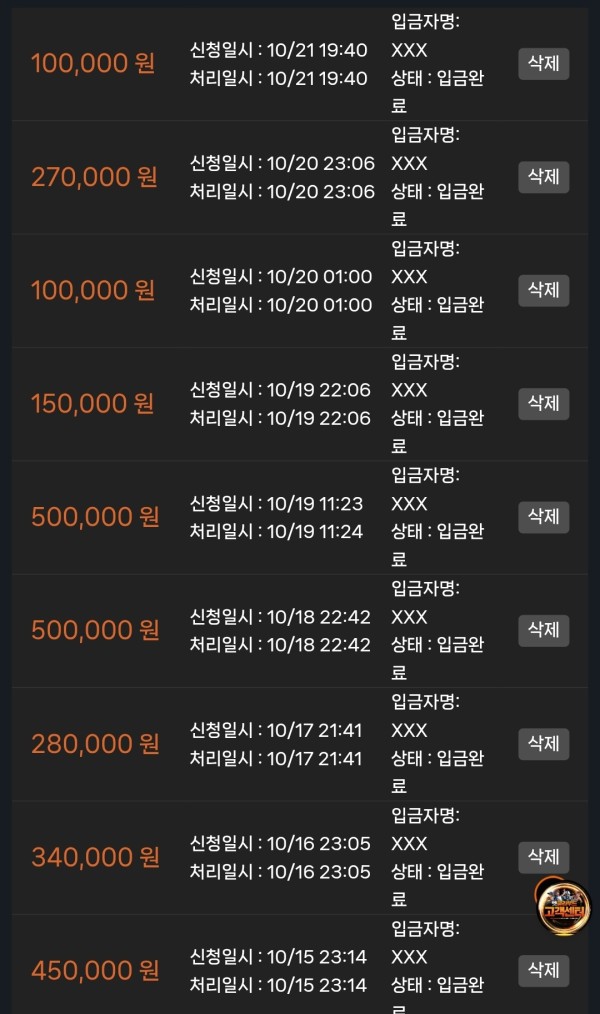
Task: Delete the 10/19 11:23 500,000원 record
Action: pyautogui.click(x=543, y=517)
